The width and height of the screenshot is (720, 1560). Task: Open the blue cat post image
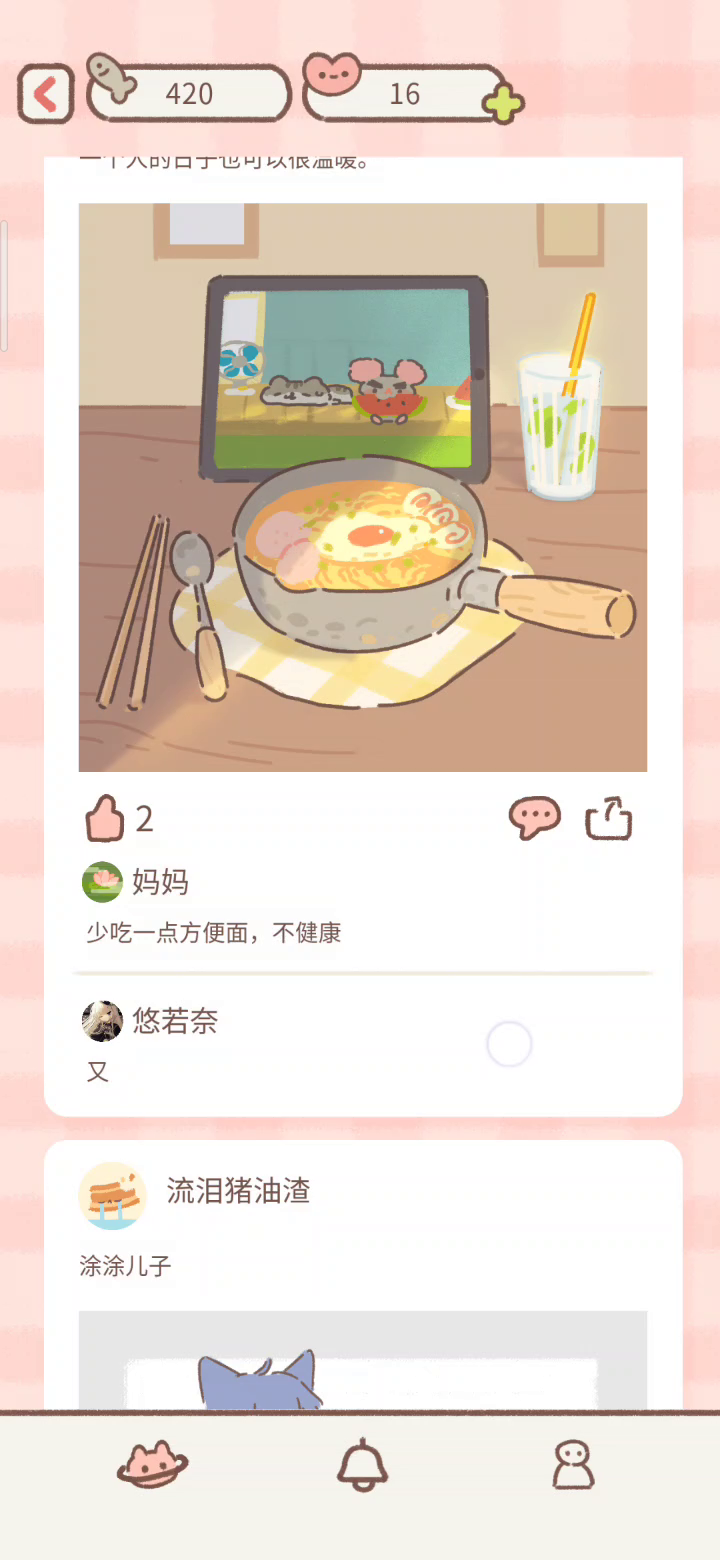pos(363,1360)
